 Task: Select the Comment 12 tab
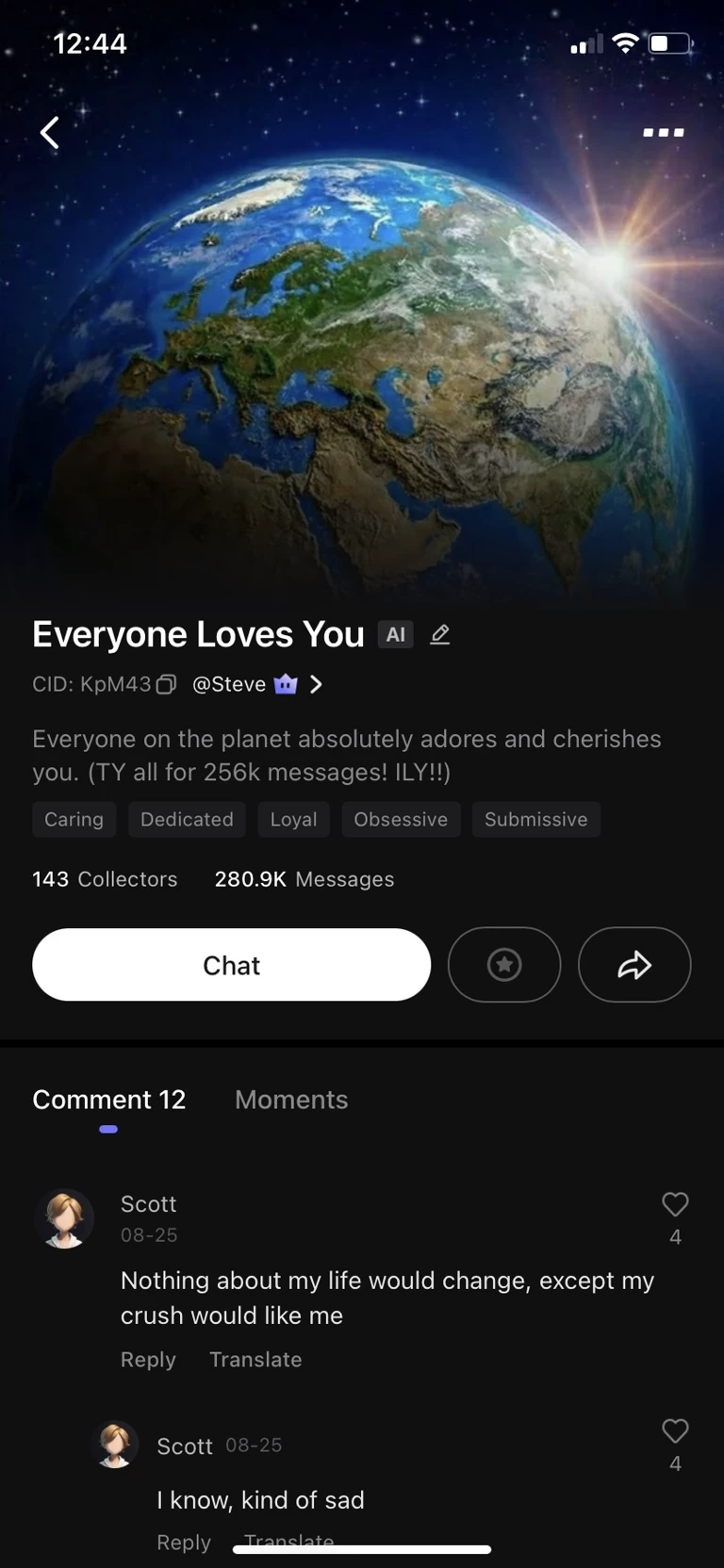pos(108,1100)
